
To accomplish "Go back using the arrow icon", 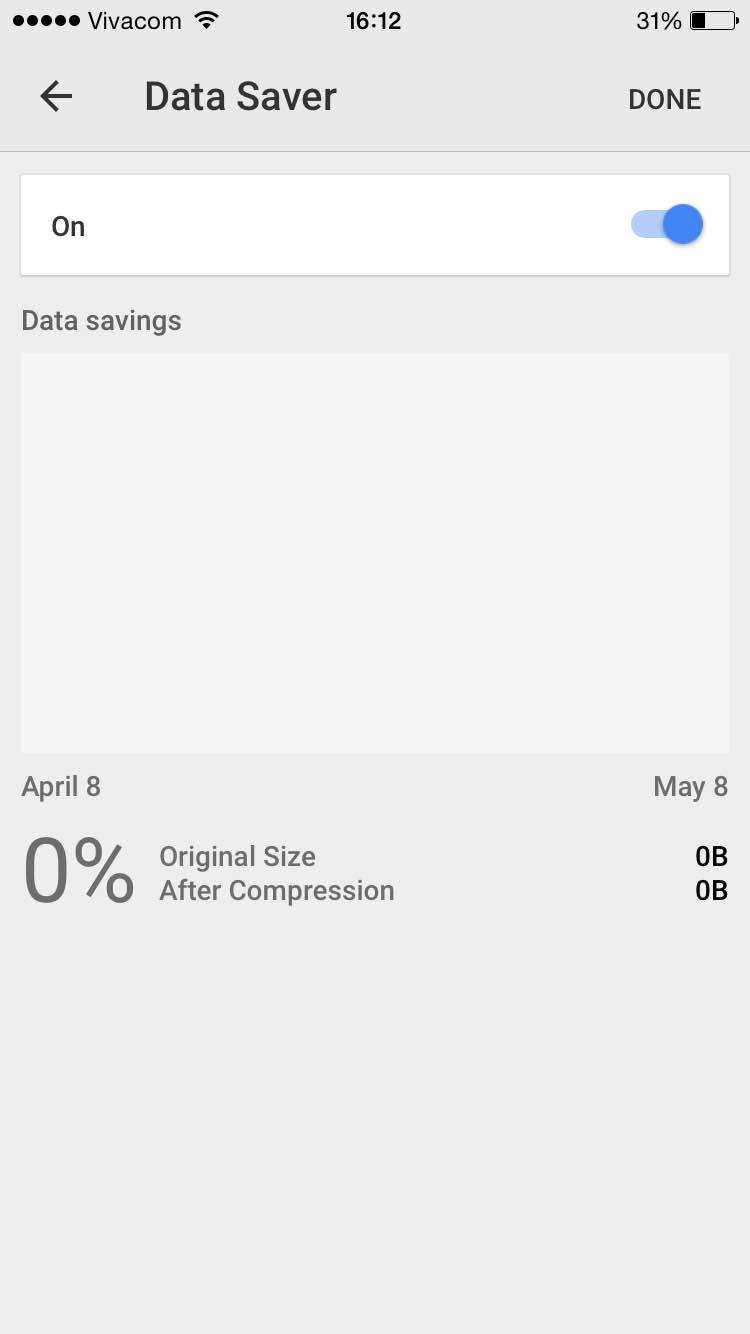I will [56, 97].
